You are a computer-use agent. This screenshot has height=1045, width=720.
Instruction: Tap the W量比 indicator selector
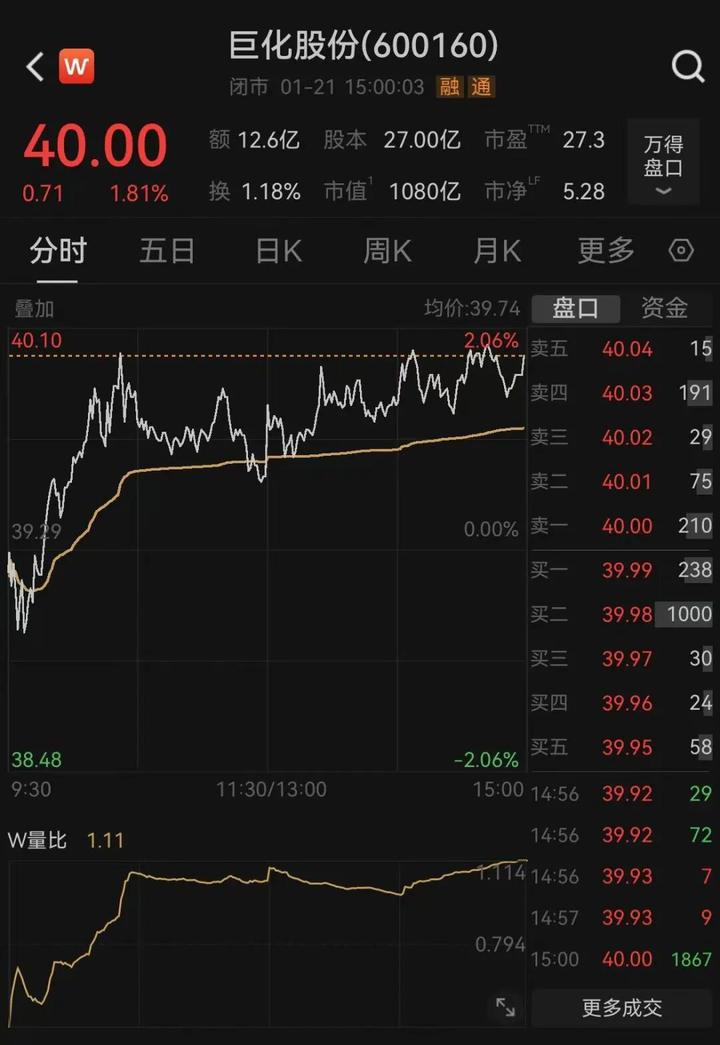[40, 840]
